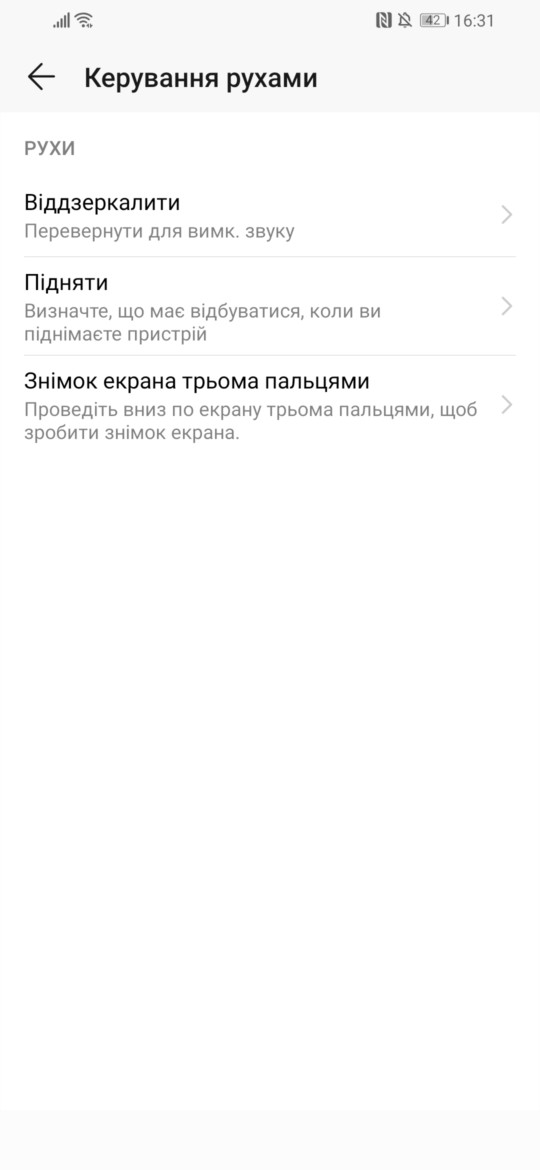Viewport: 540px width, 1170px height.
Task: Open Знімок екрана трьома пальцями
Action: click(270, 405)
